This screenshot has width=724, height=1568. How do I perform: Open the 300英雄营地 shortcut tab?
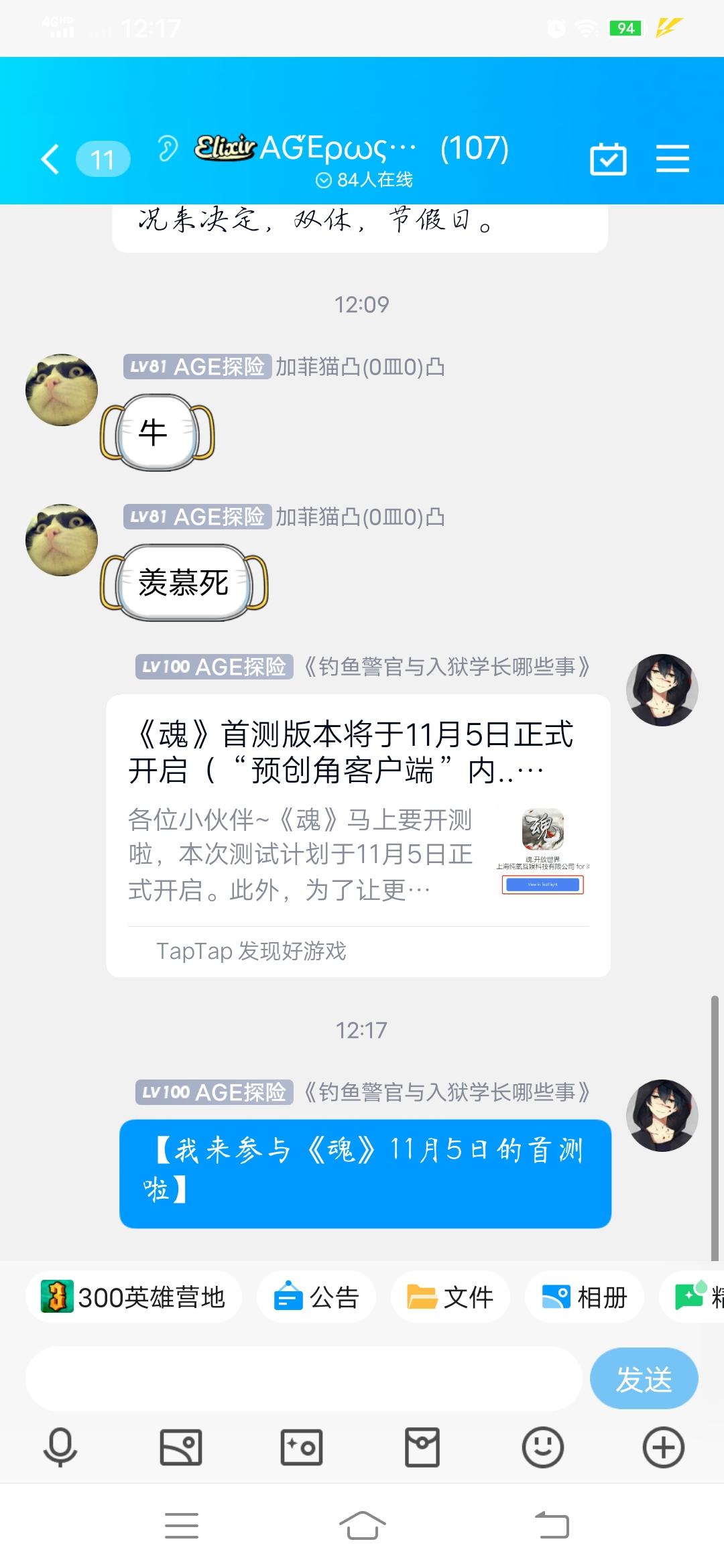point(133,1295)
